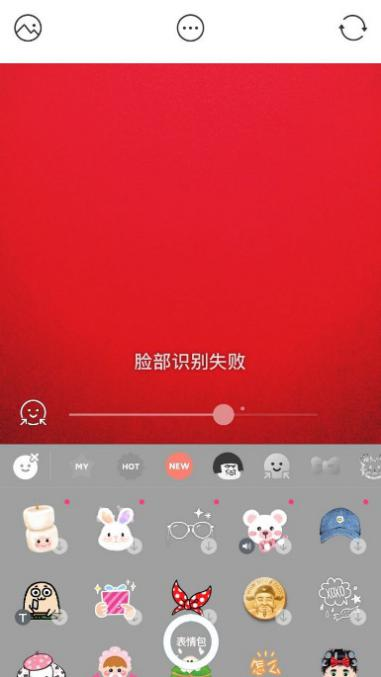
Task: Pick the gold coin sticker
Action: 264,599
